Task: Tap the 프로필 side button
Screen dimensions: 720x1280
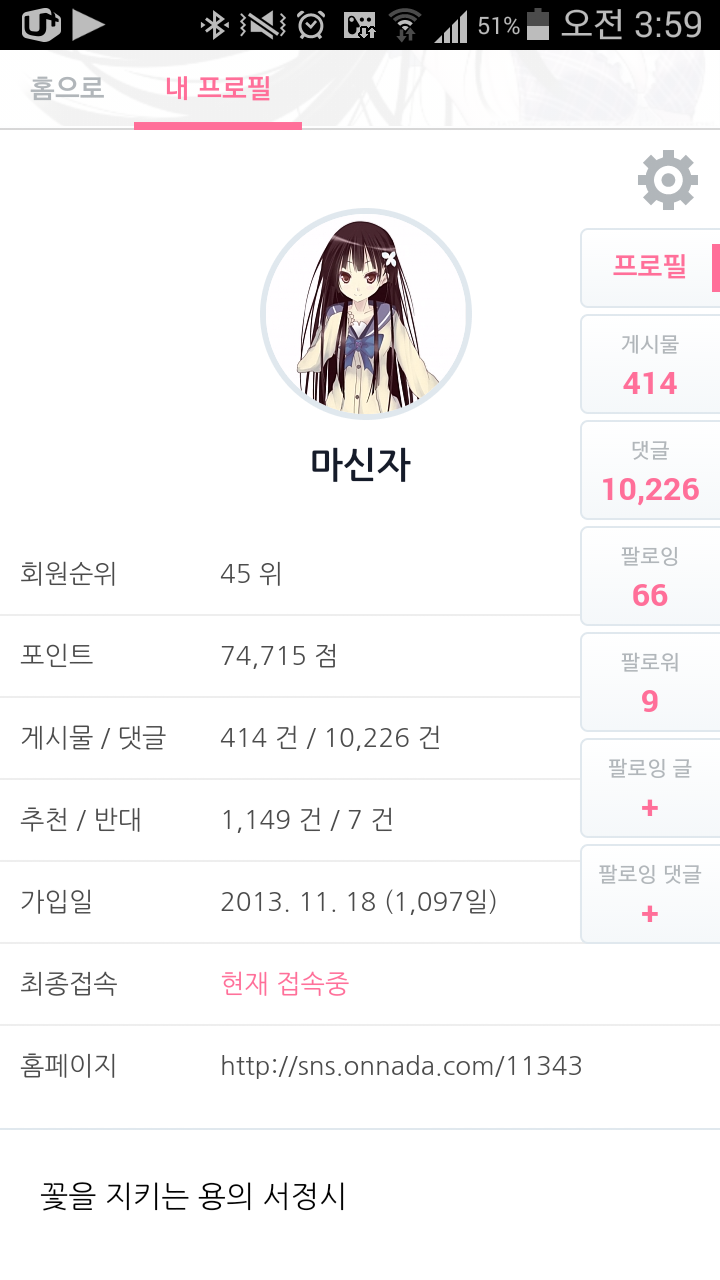Action: (x=649, y=267)
